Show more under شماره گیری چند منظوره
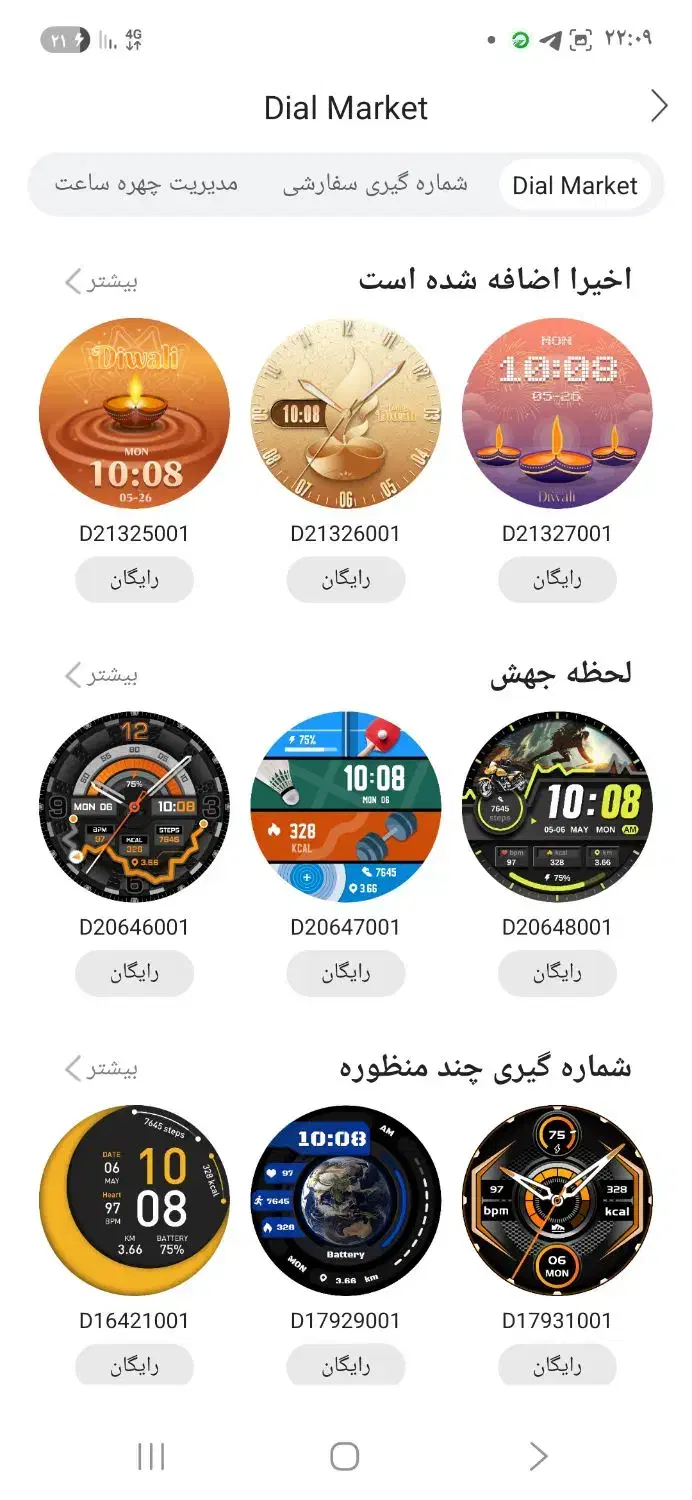 tap(100, 1069)
